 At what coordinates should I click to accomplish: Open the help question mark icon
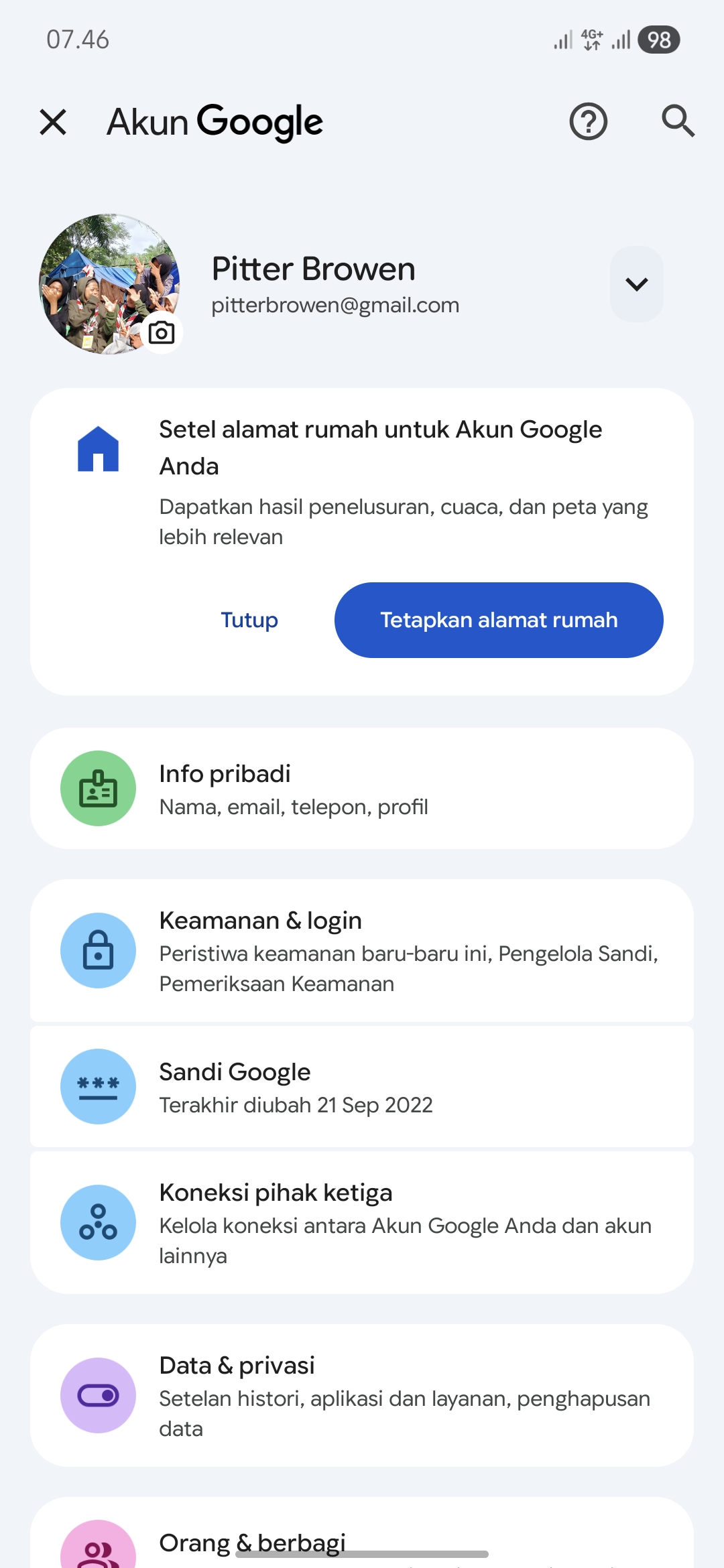pos(588,122)
